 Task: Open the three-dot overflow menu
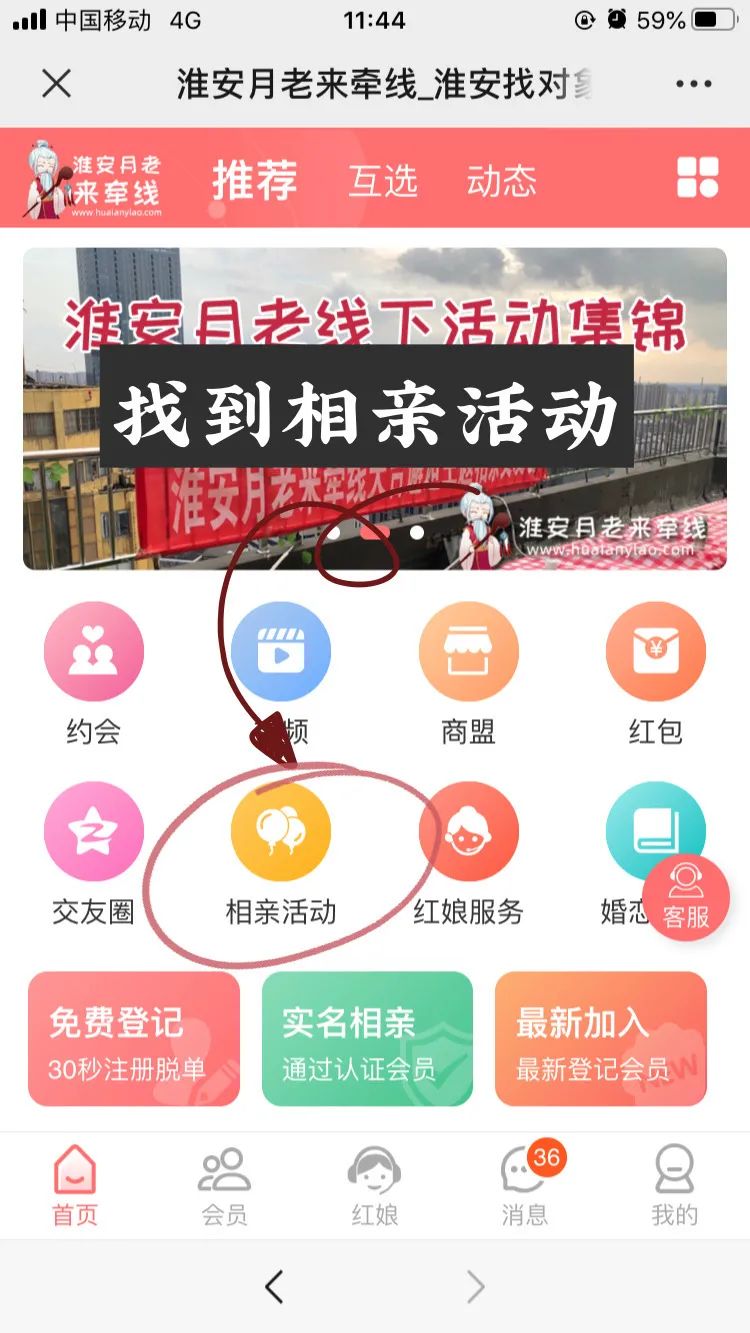[693, 84]
